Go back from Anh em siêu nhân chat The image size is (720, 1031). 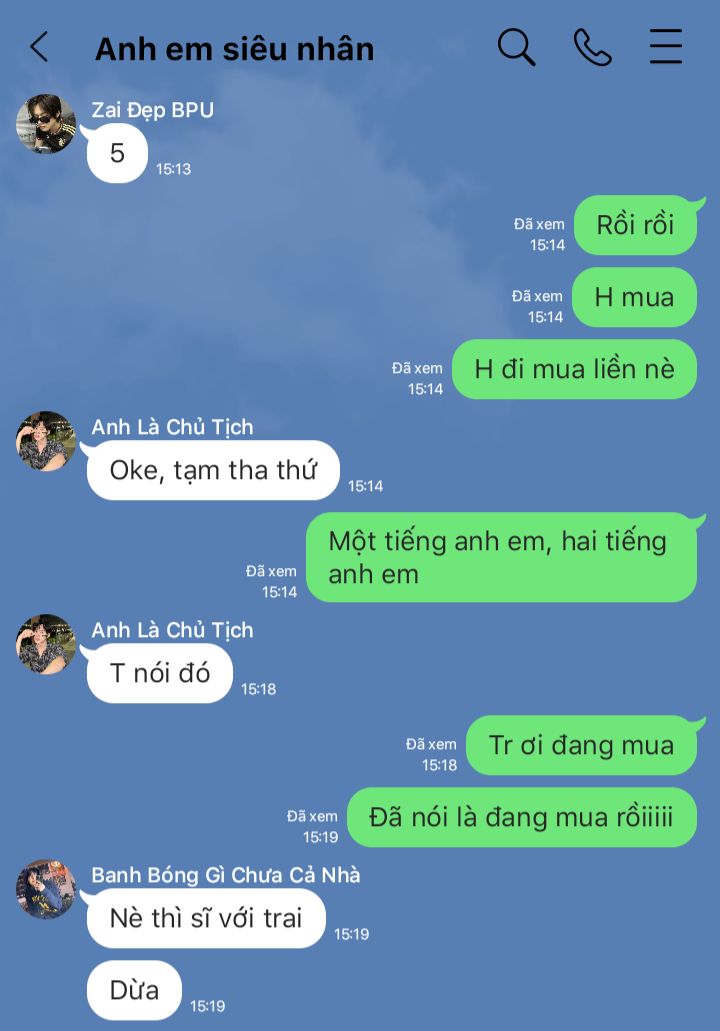coord(39,47)
